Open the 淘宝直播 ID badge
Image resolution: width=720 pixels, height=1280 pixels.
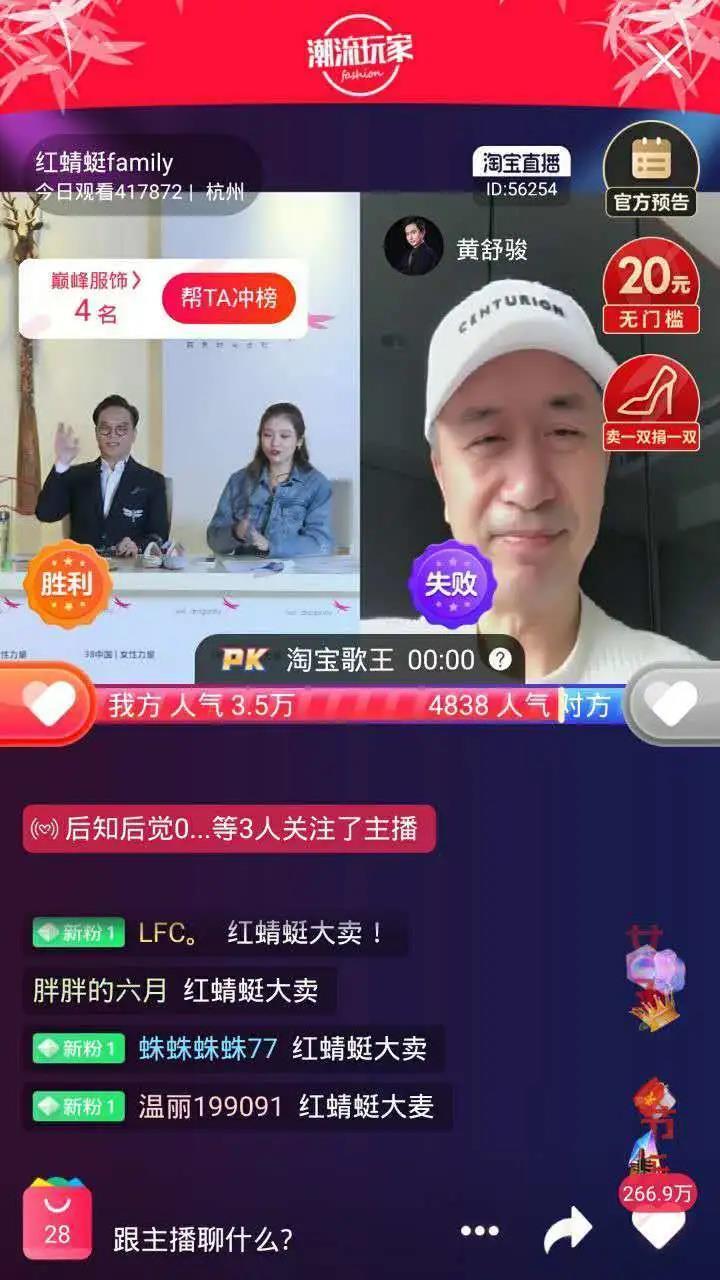click(521, 174)
